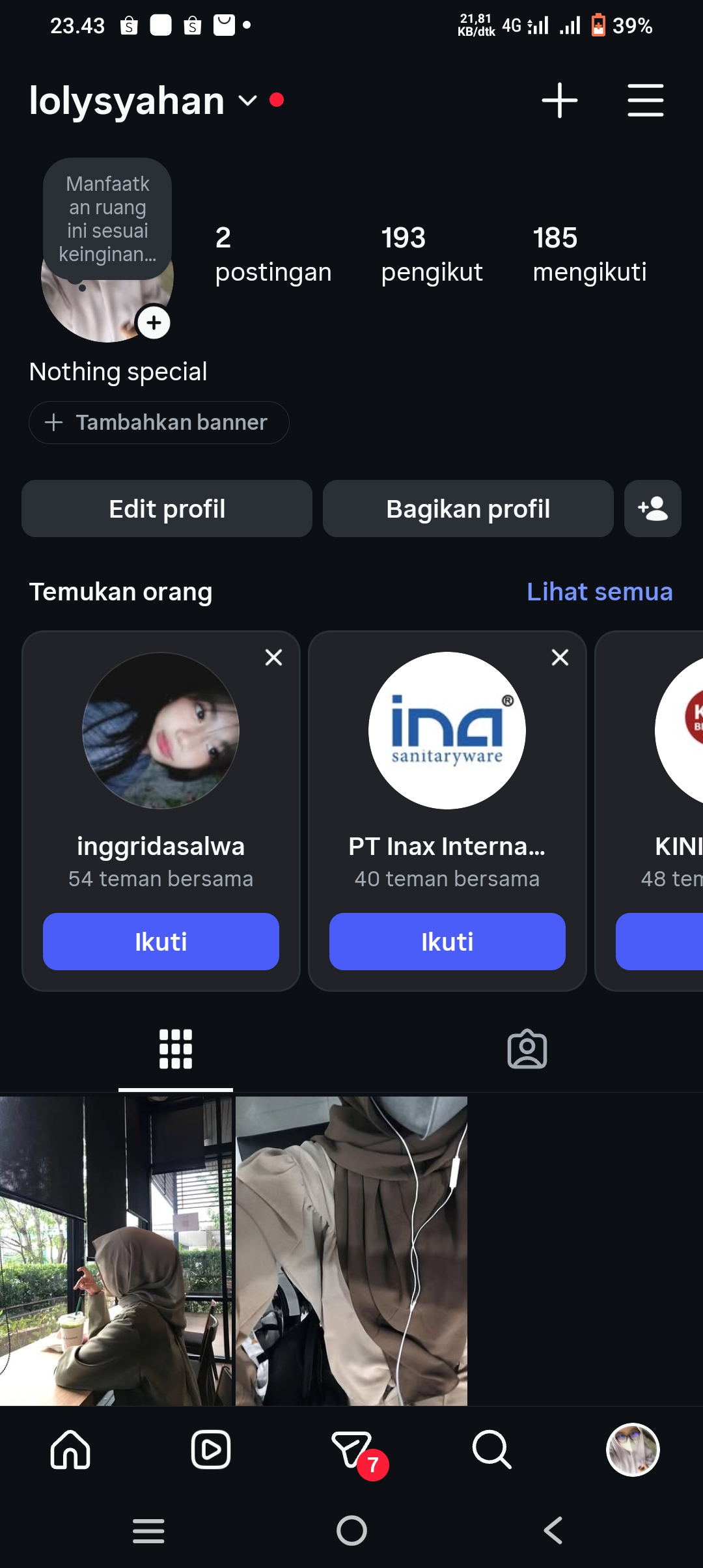Tap Edit profil button

pyautogui.click(x=167, y=509)
